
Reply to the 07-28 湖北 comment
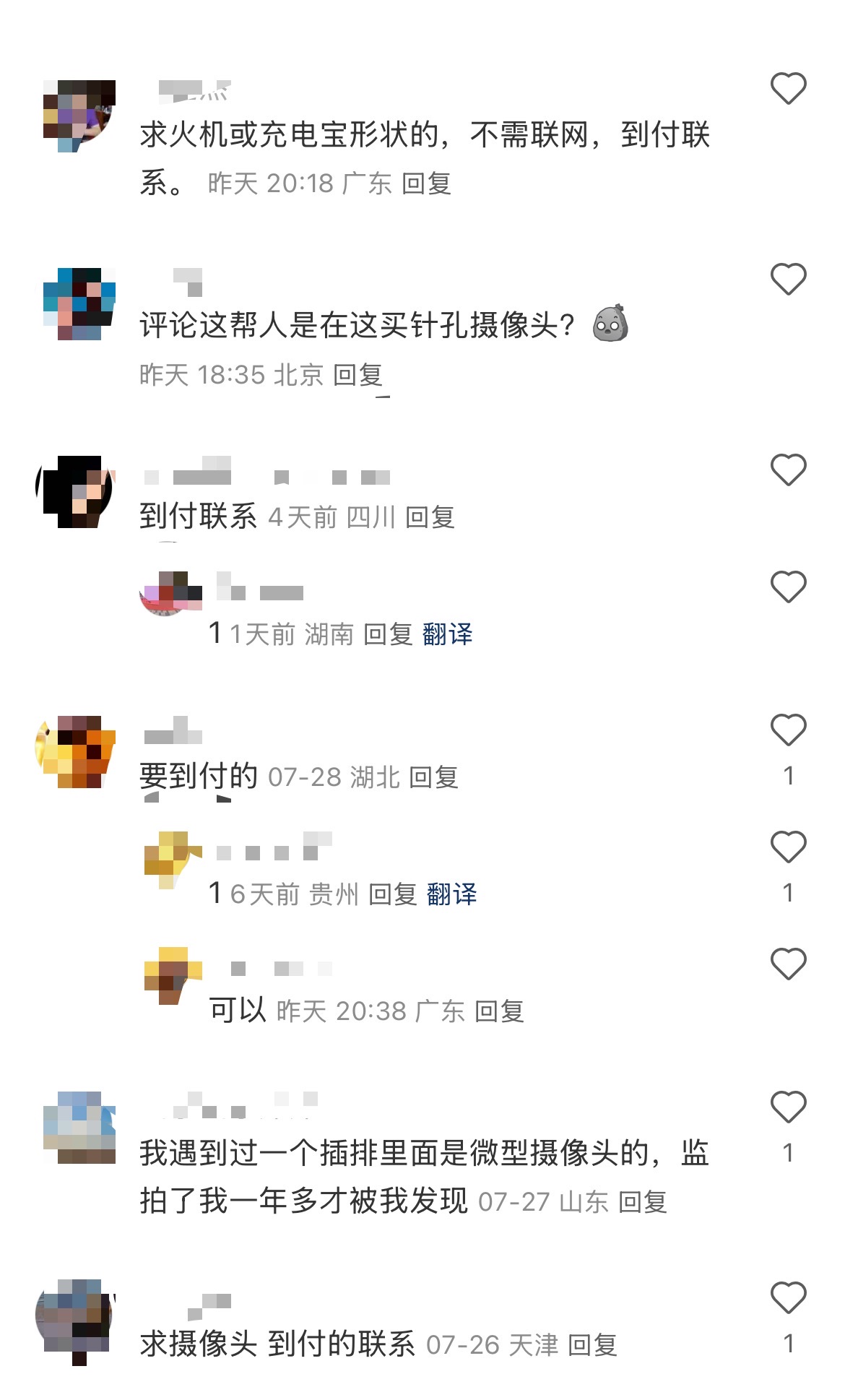coord(433,777)
